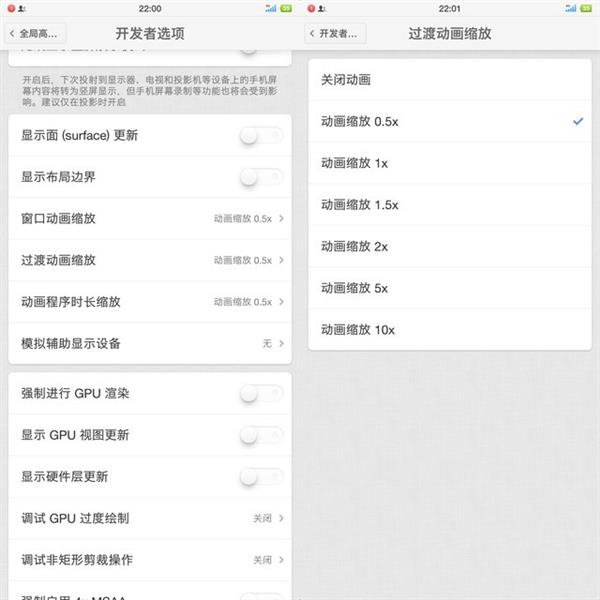
Task: Select 动画缩放 10x option
Action: coord(449,329)
